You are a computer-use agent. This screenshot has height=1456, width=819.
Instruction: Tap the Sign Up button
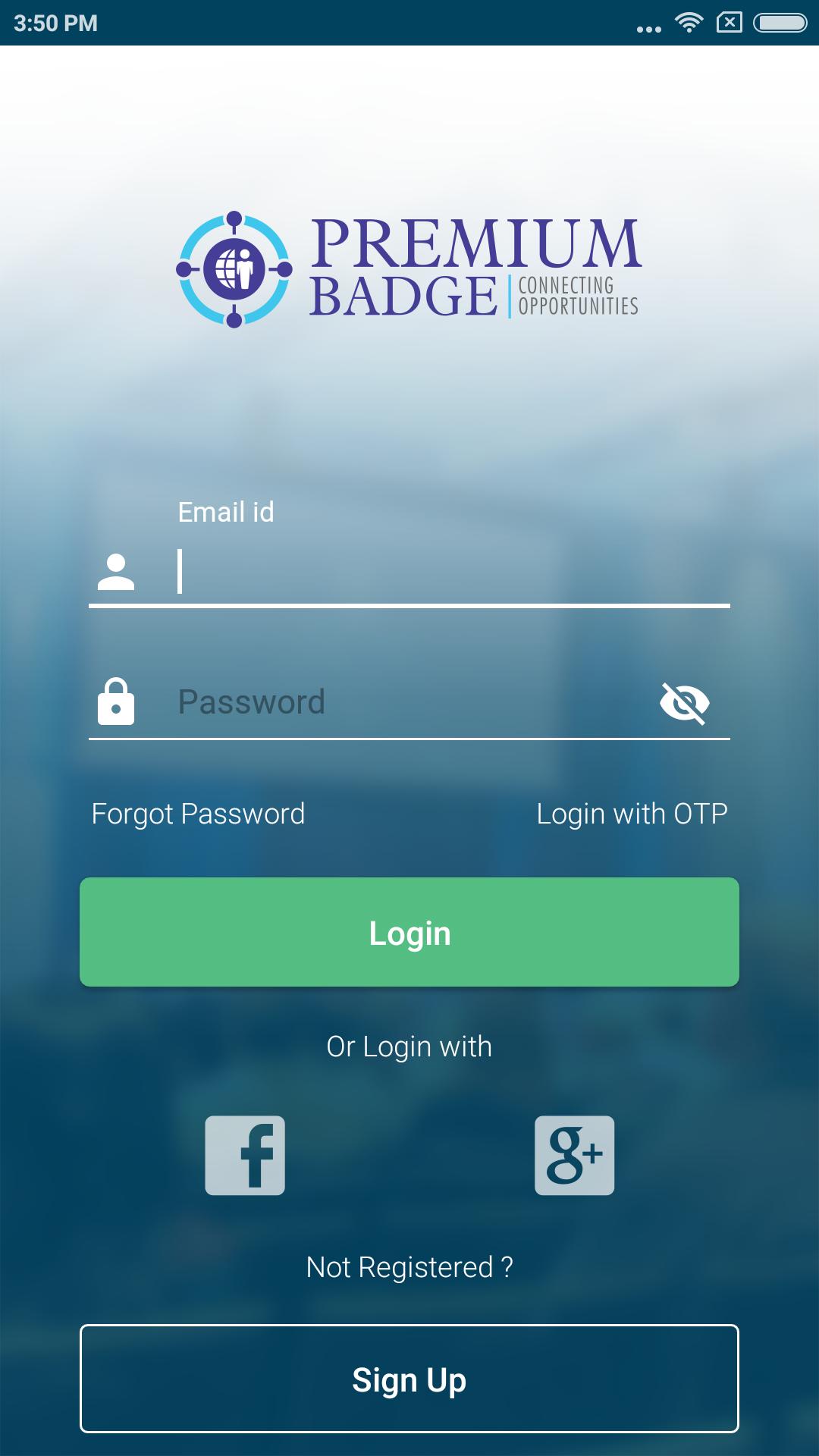point(409,1380)
